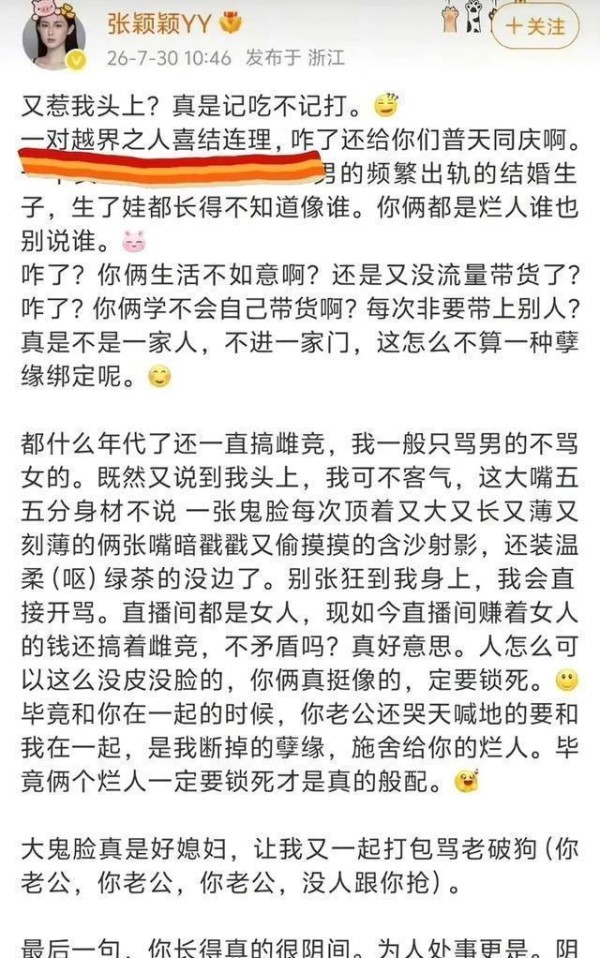Follow 张颖颖YY with the 关注 button

click(535, 27)
